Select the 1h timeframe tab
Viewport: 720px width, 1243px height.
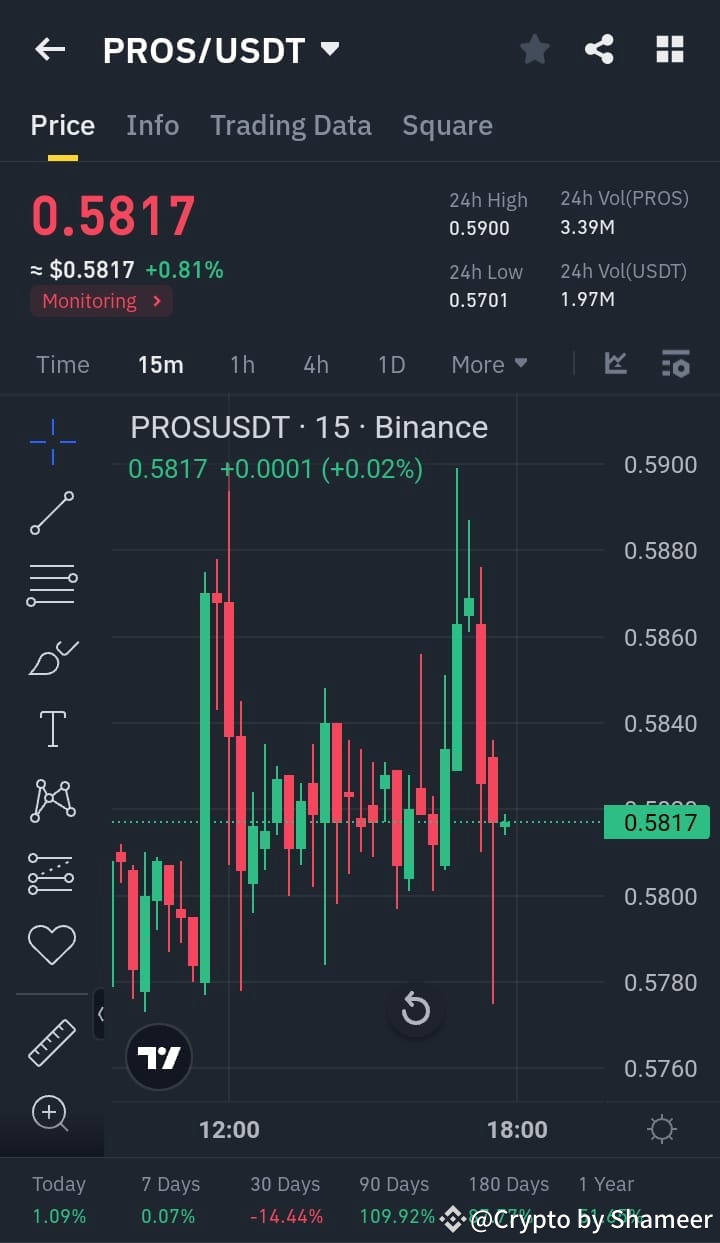[242, 364]
